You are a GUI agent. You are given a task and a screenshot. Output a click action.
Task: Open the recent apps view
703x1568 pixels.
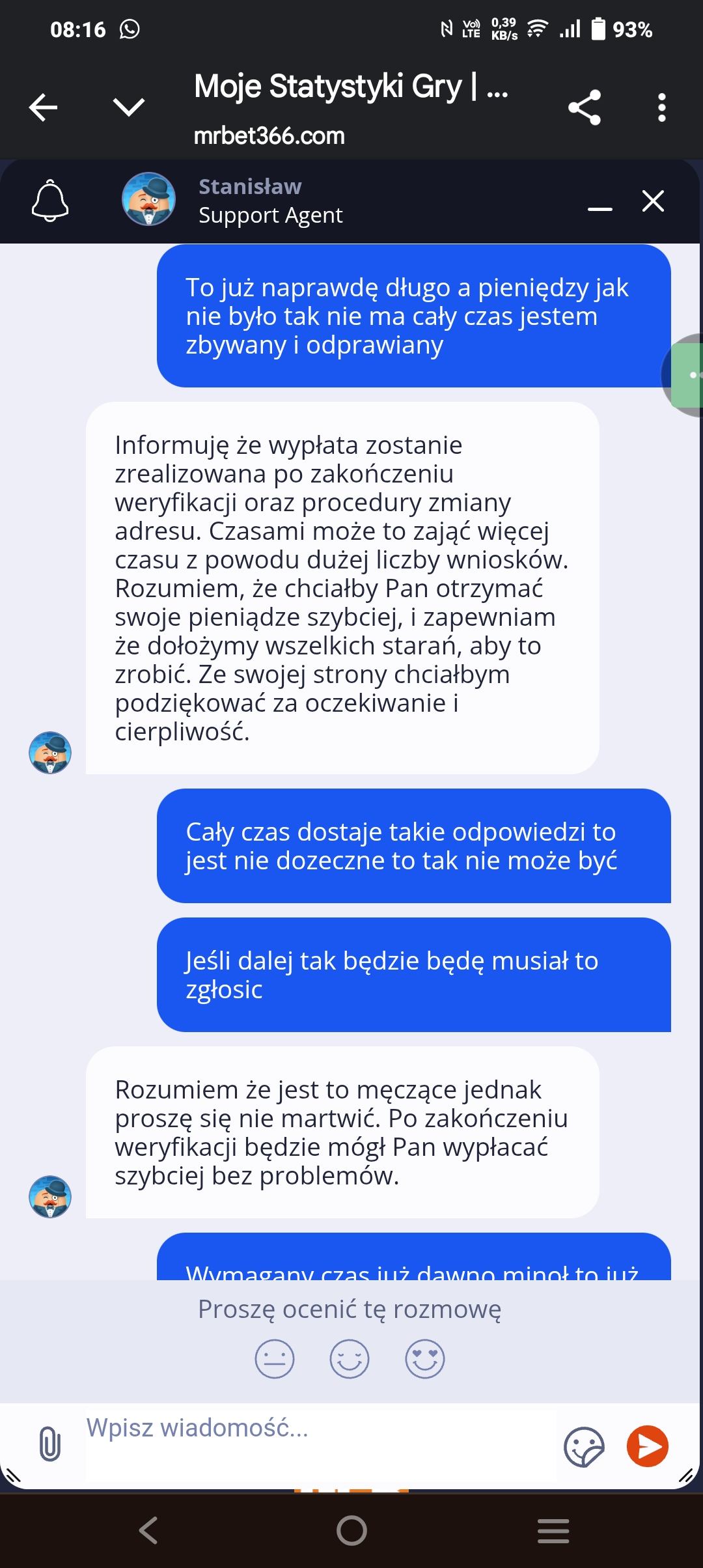tap(553, 1530)
